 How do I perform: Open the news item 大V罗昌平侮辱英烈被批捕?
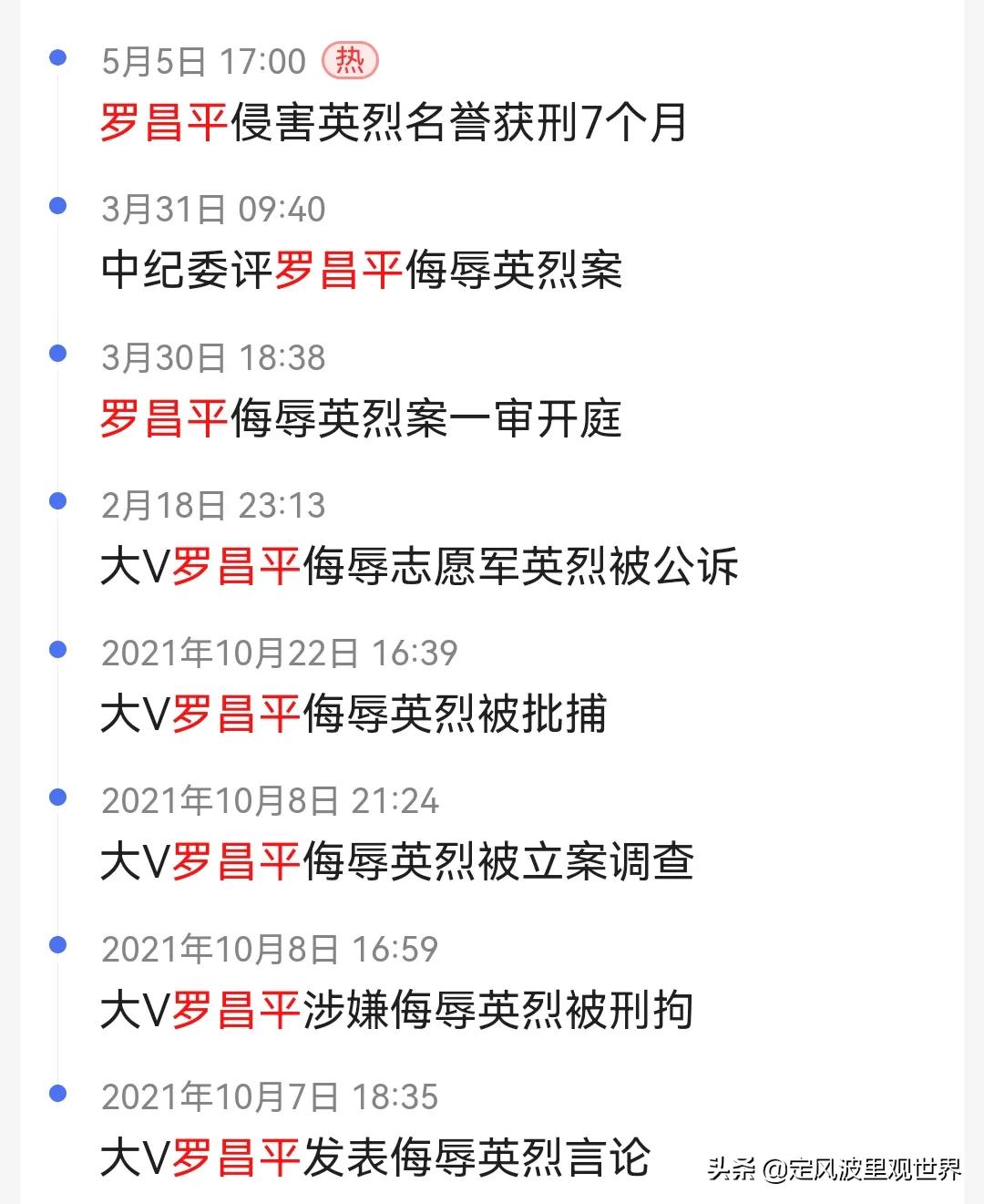point(354,715)
